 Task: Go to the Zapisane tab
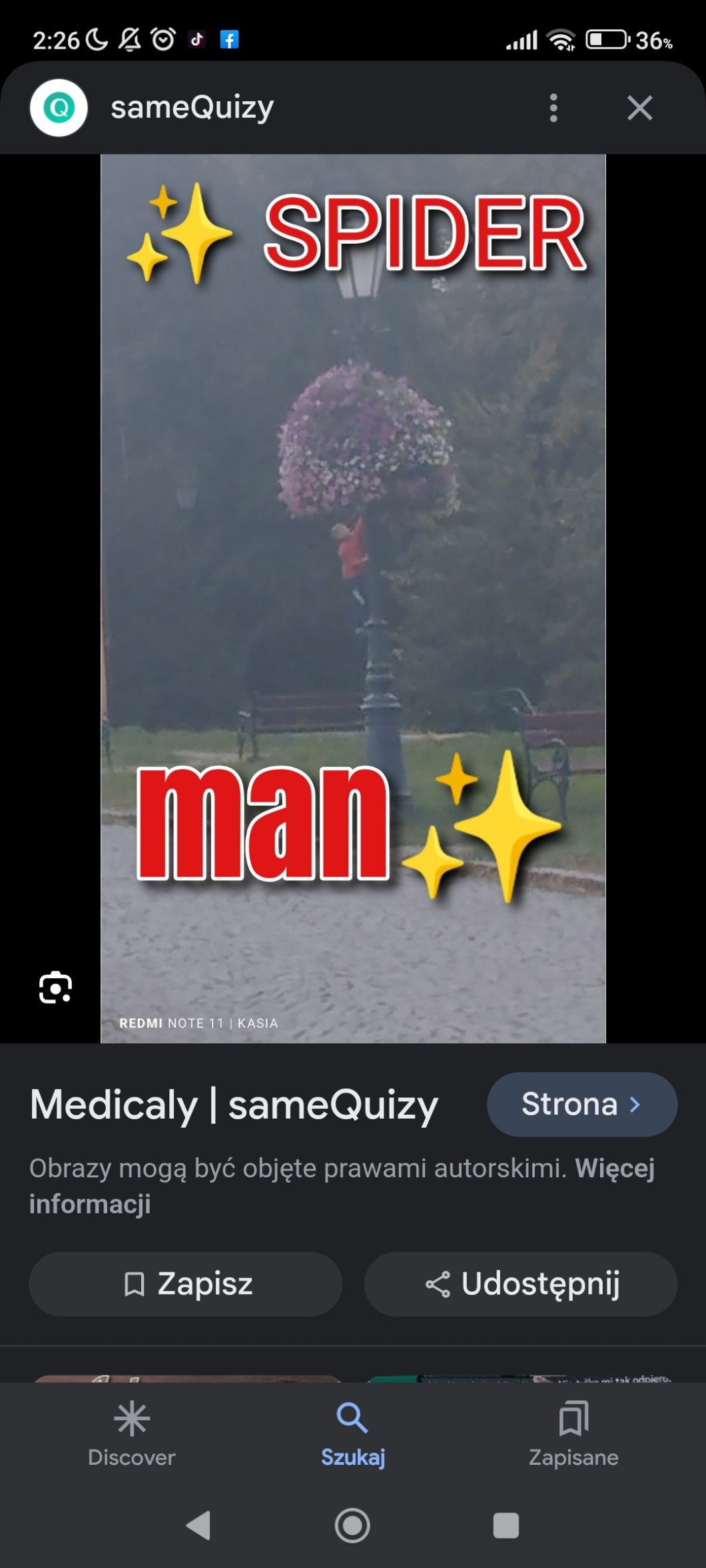pos(573,1434)
